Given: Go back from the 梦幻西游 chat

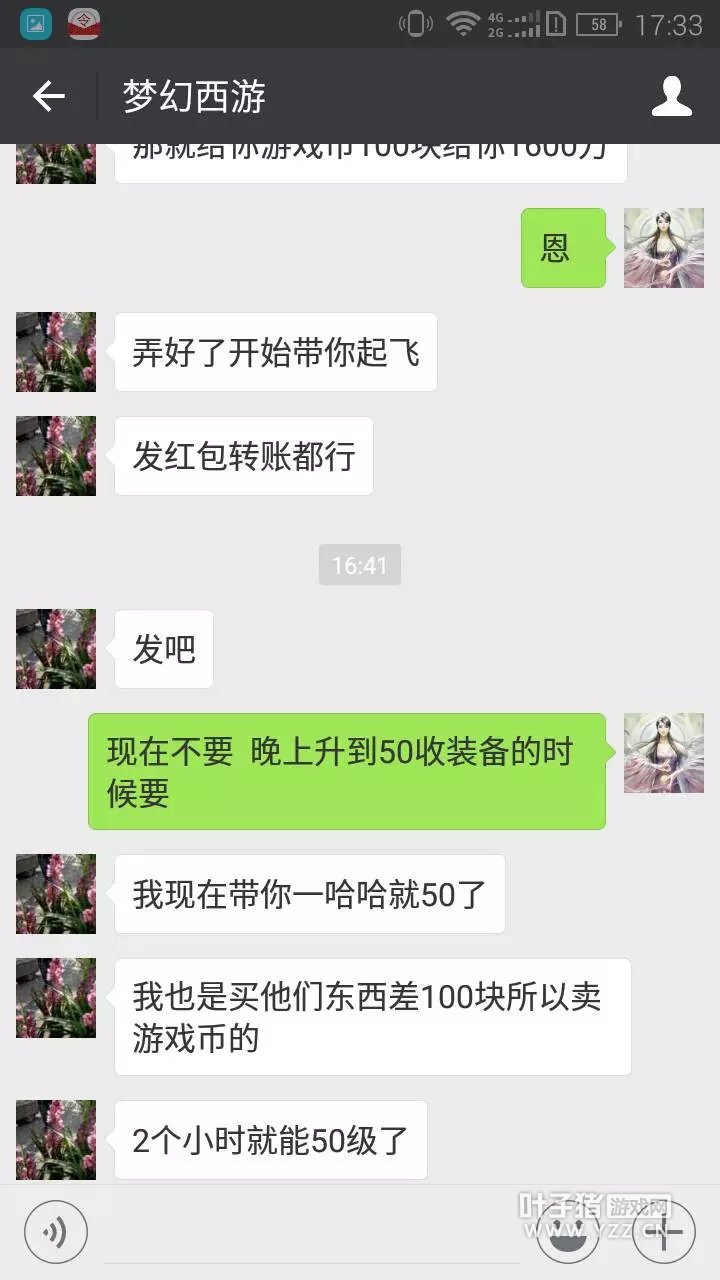Looking at the screenshot, I should point(48,96).
